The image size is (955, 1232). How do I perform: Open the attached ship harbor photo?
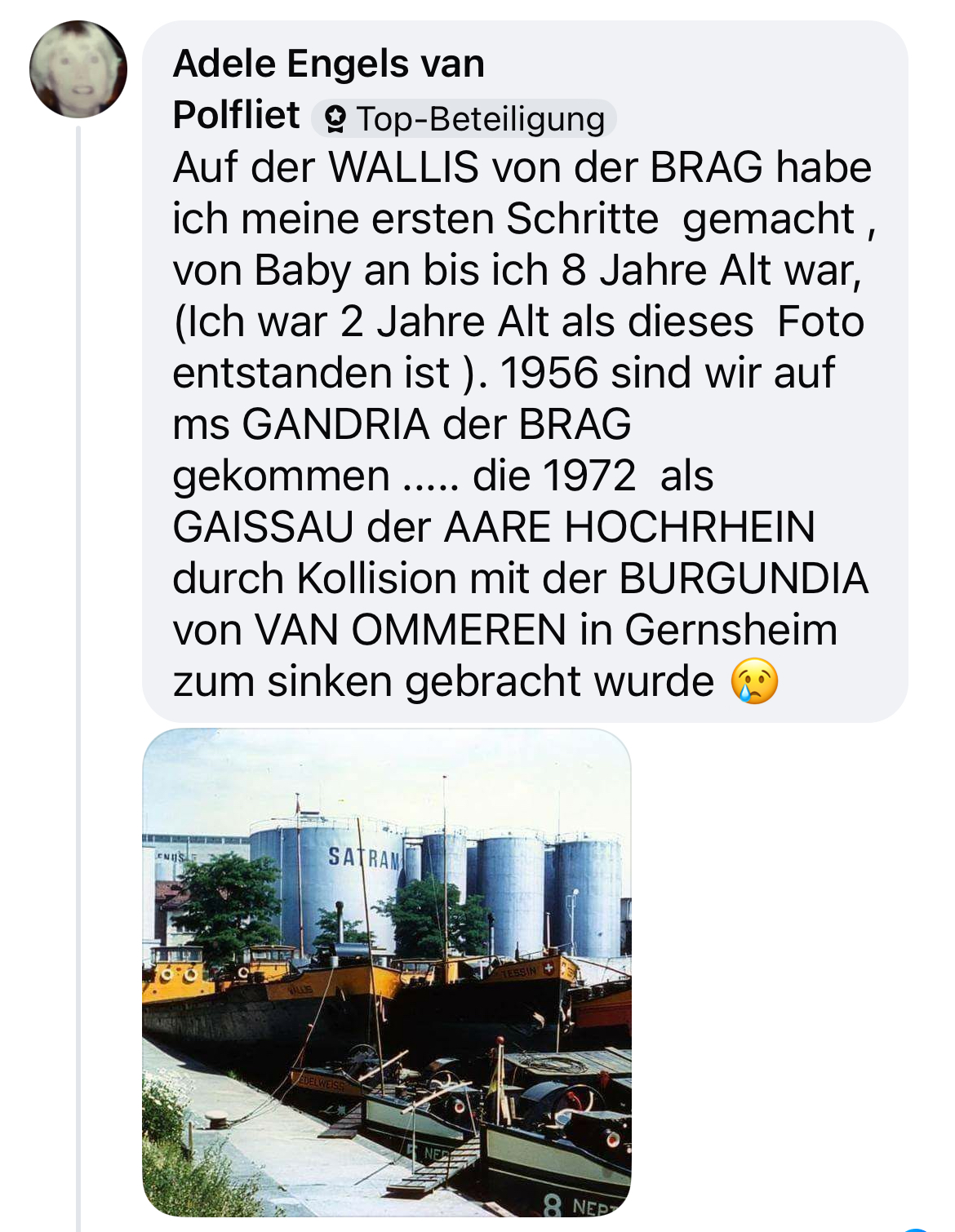386,972
